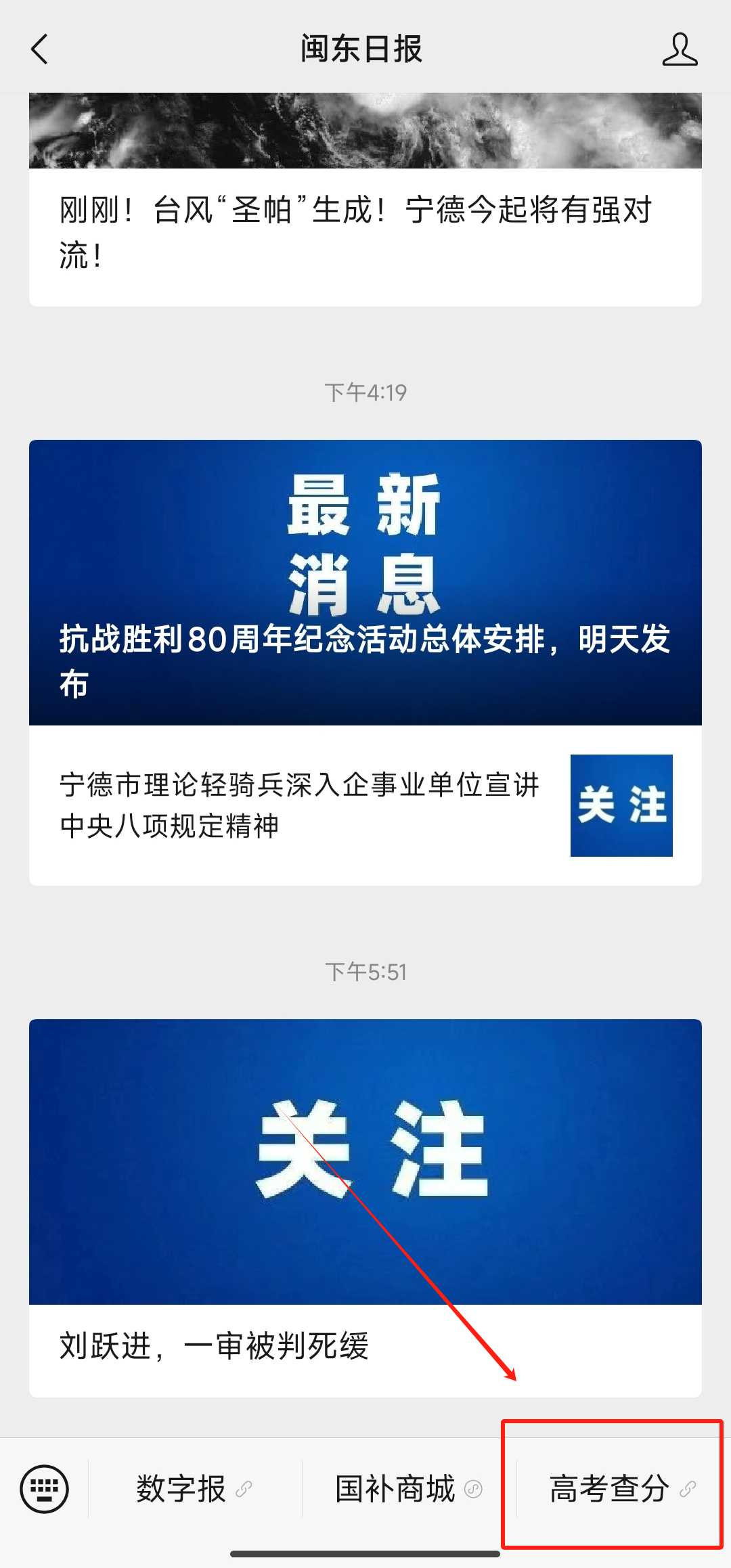Image resolution: width=731 pixels, height=1568 pixels.
Task: Open the 国补商城 mini program
Action: [x=409, y=1489]
